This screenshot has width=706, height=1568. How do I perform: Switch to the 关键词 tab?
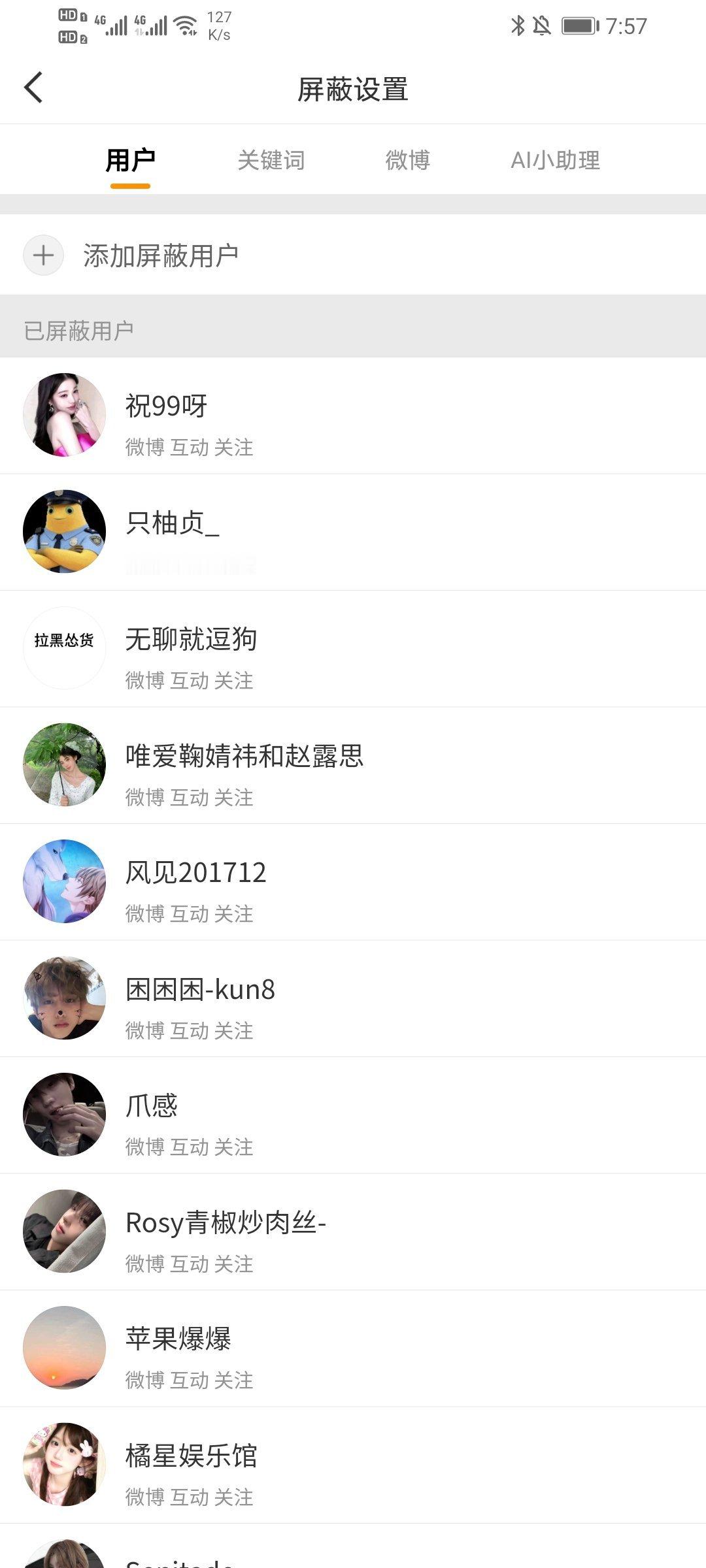pyautogui.click(x=271, y=160)
